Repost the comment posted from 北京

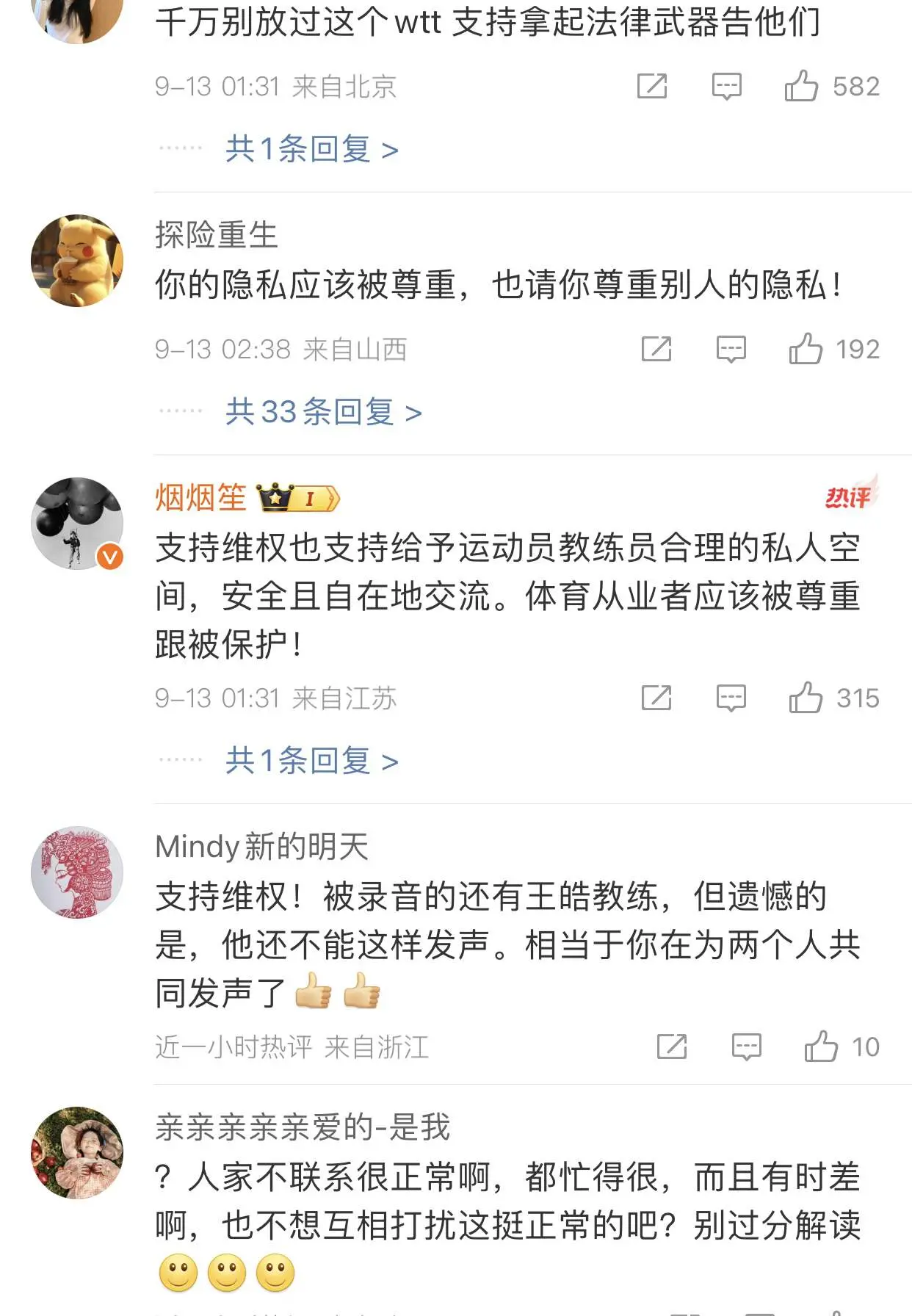pyautogui.click(x=652, y=87)
